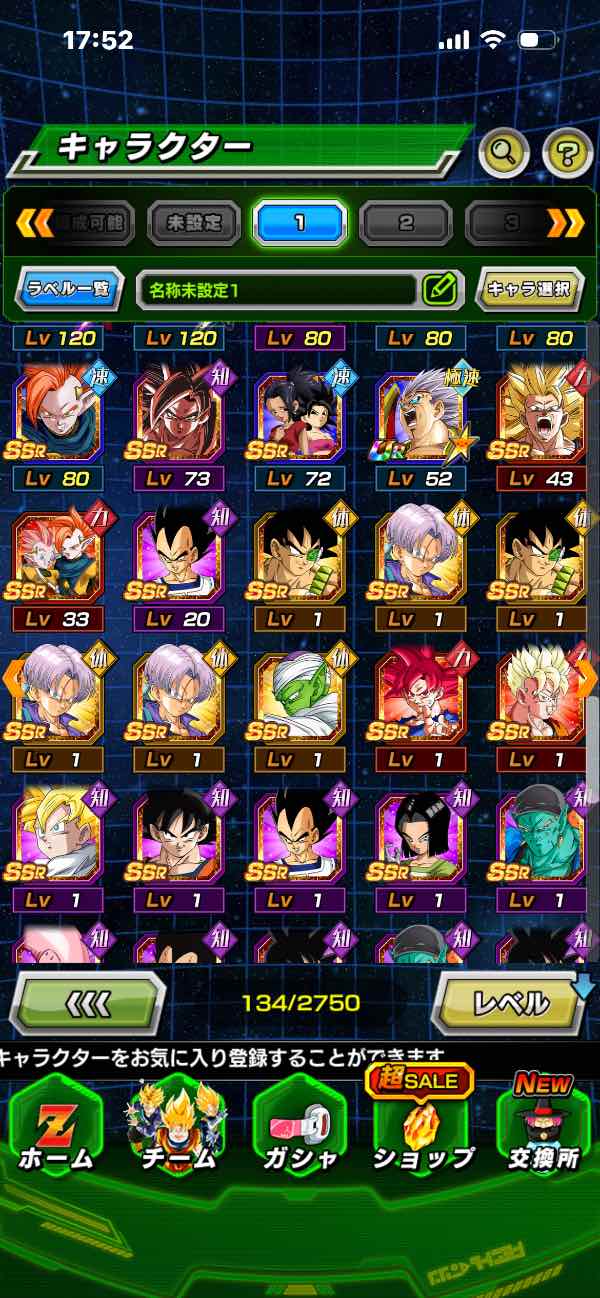Edit the label name 名称未設定1
This screenshot has width=600, height=1298.
(438, 290)
